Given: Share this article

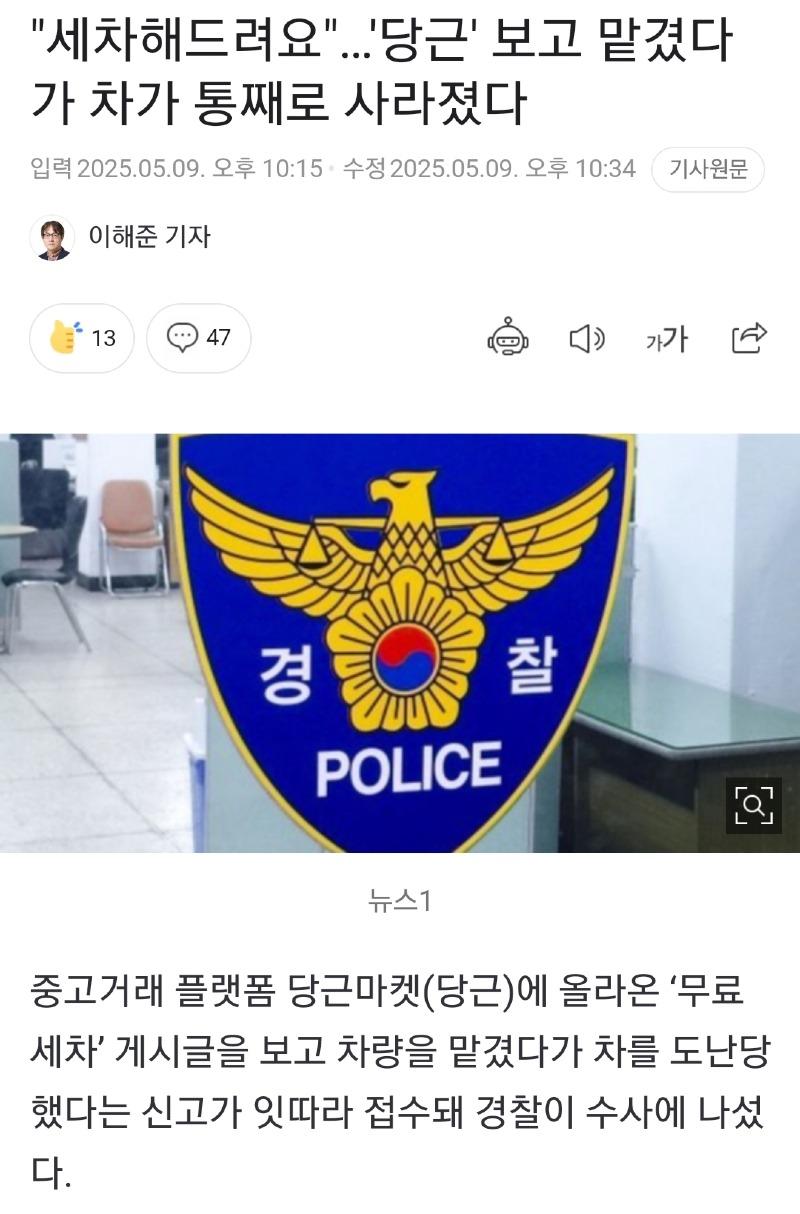Looking at the screenshot, I should pyautogui.click(x=749, y=339).
